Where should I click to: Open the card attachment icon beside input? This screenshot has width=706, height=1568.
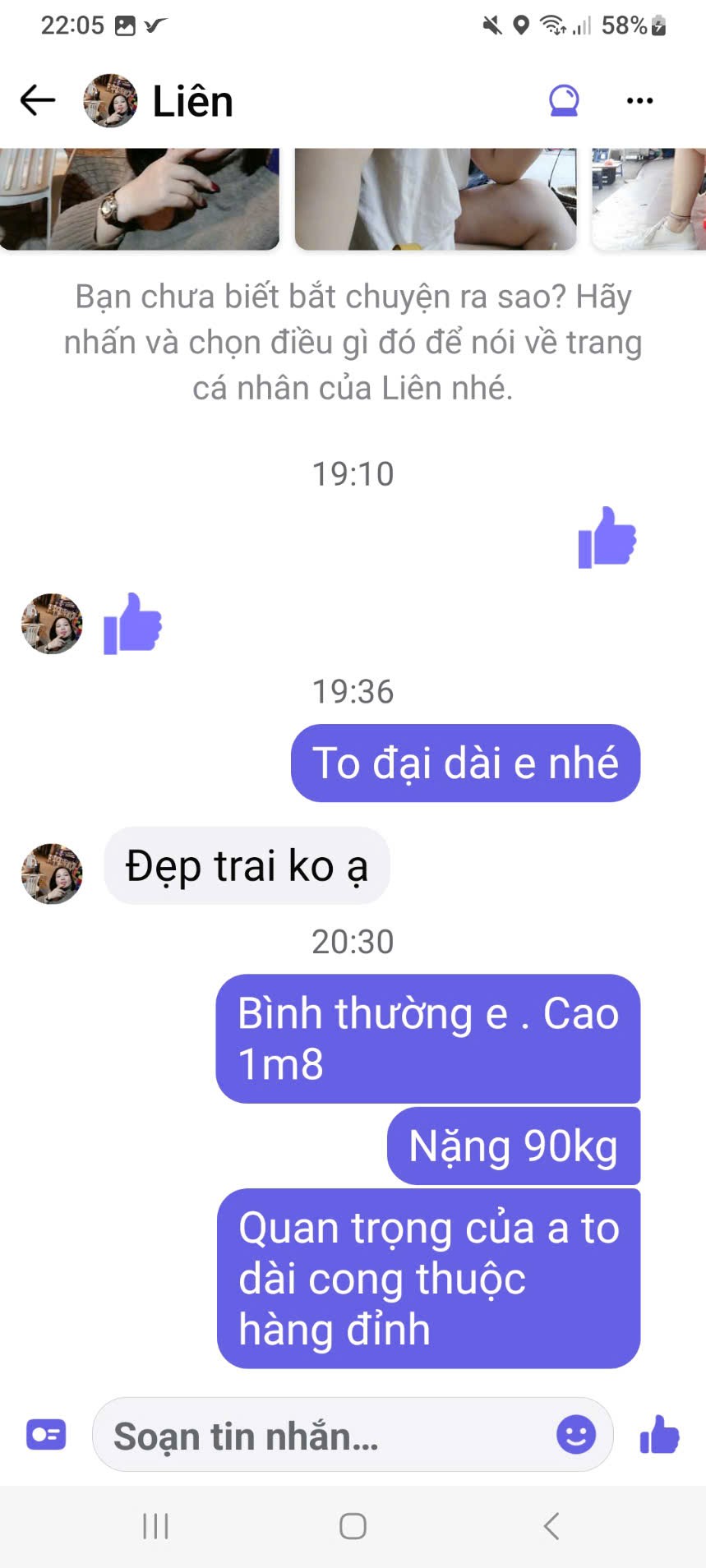(x=46, y=1435)
